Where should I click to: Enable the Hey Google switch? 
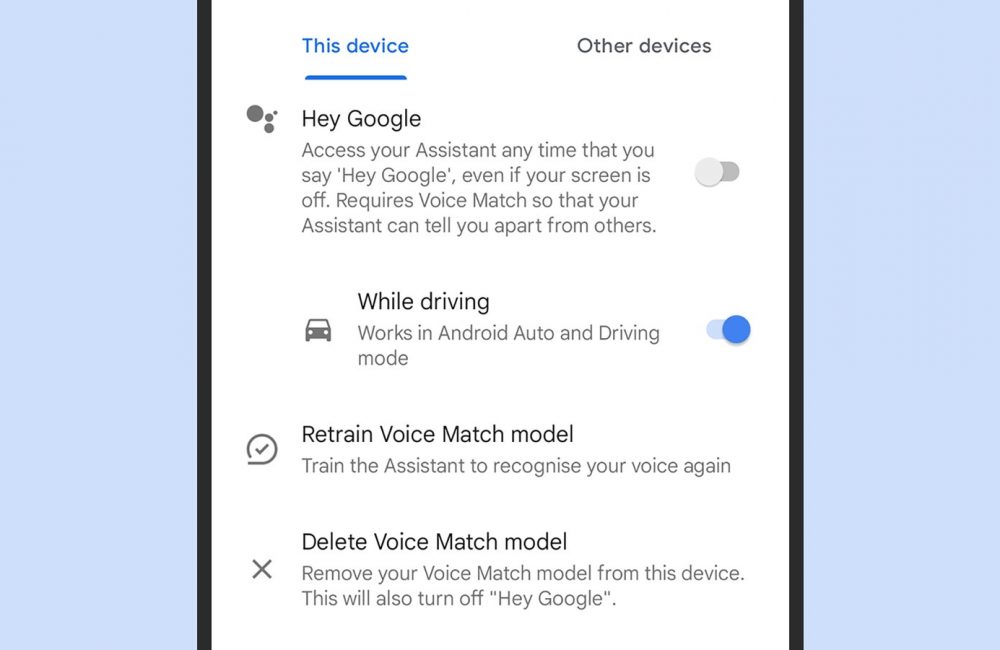coord(717,172)
